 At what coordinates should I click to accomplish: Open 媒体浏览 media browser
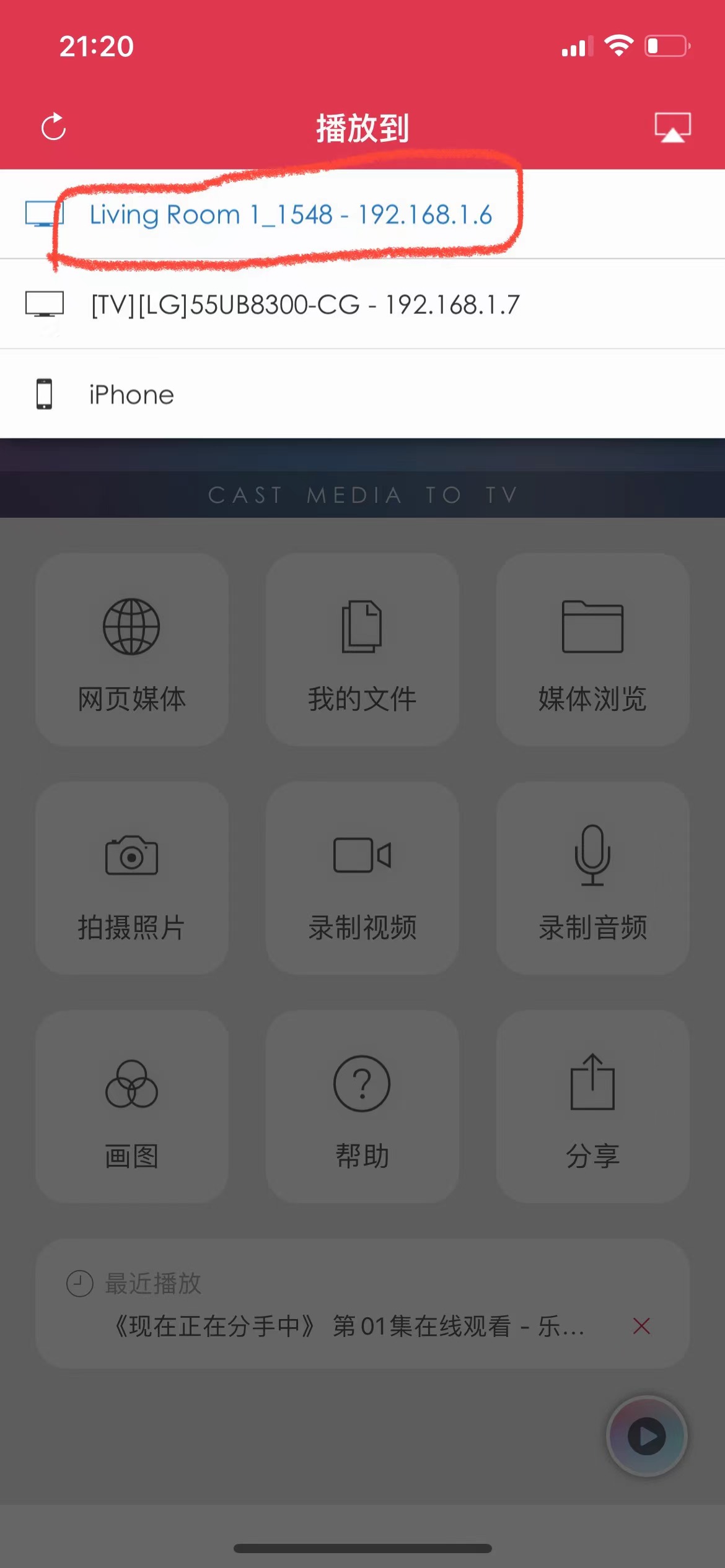[592, 650]
